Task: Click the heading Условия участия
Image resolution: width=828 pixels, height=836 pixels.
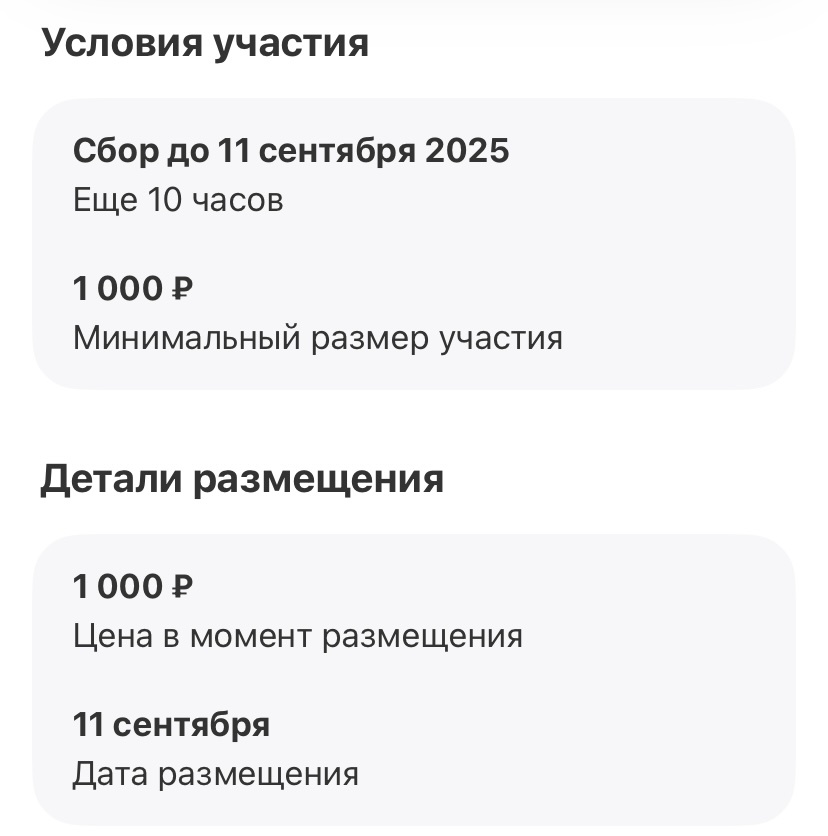Action: click(205, 42)
